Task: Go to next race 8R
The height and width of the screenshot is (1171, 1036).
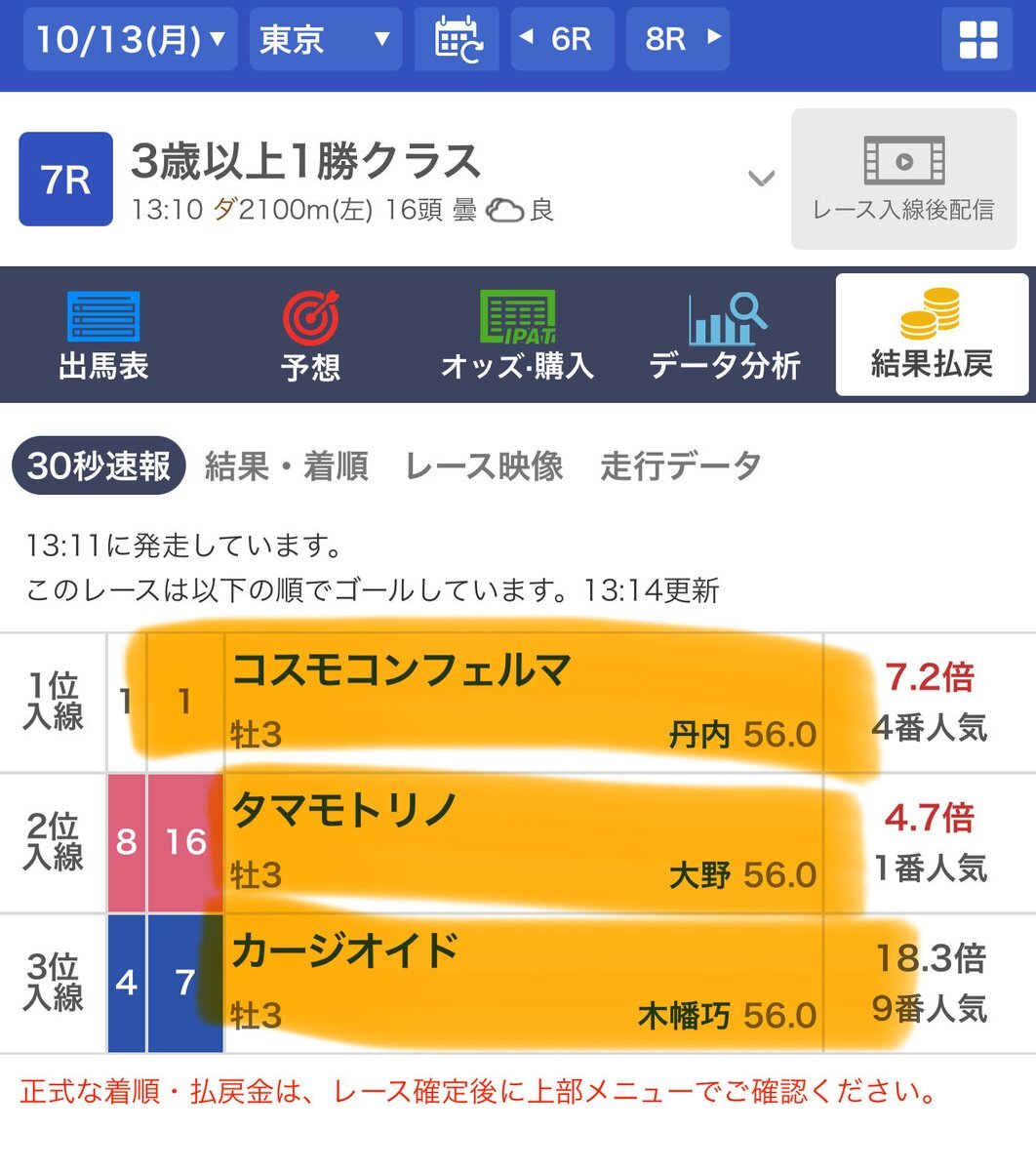Action: click(x=677, y=39)
